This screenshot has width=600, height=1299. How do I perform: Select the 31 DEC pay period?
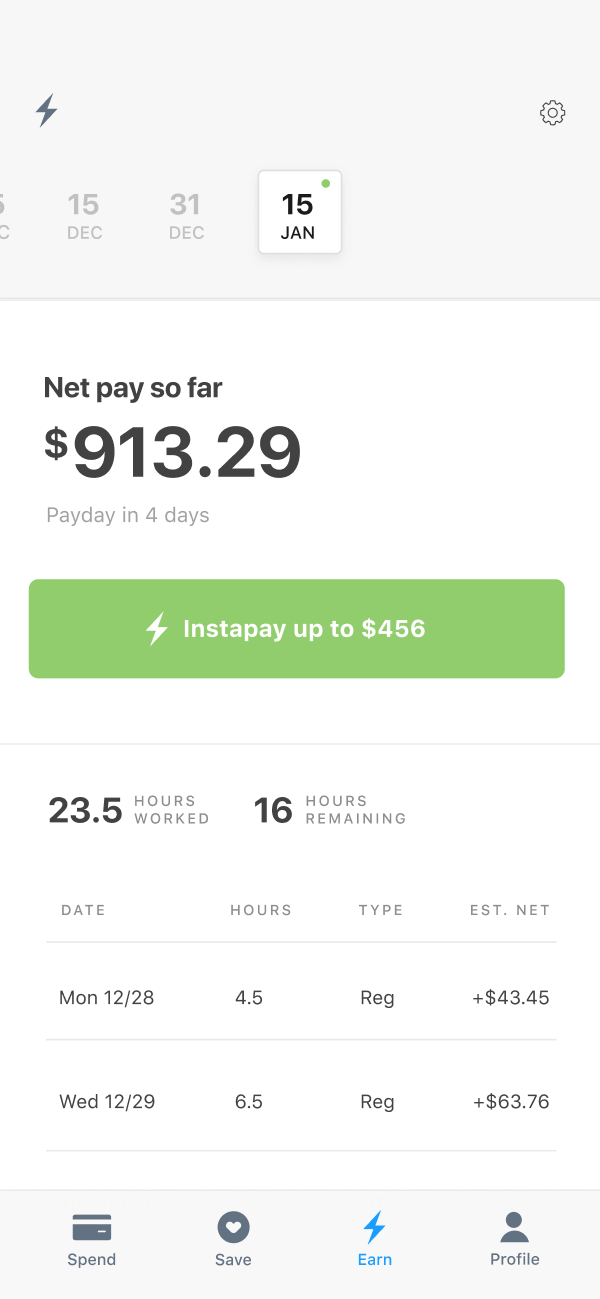point(186,215)
